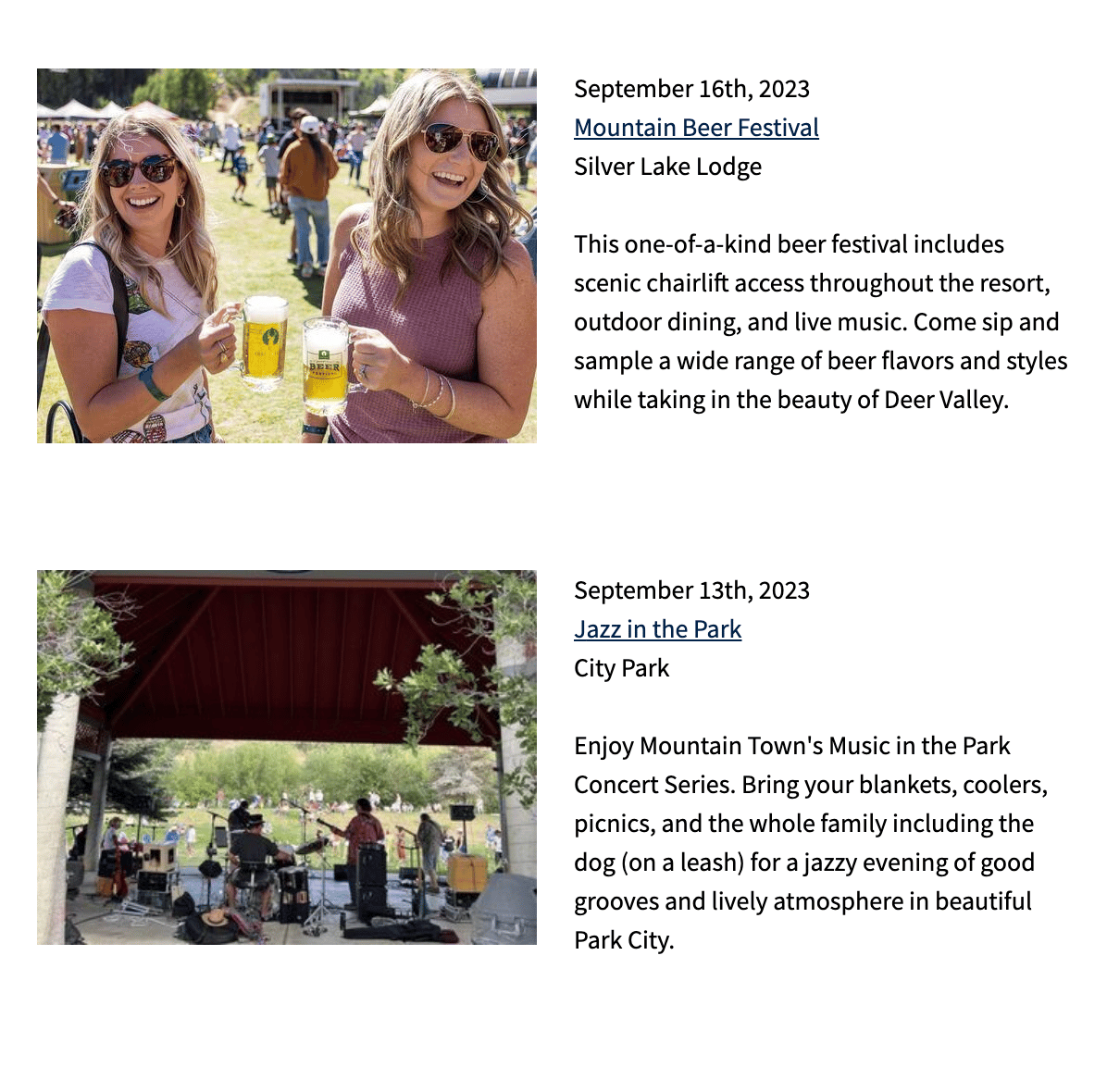This screenshot has width=1107, height=1092.
Task: View the Jazz in the Park event photo
Action: pyautogui.click(x=287, y=757)
